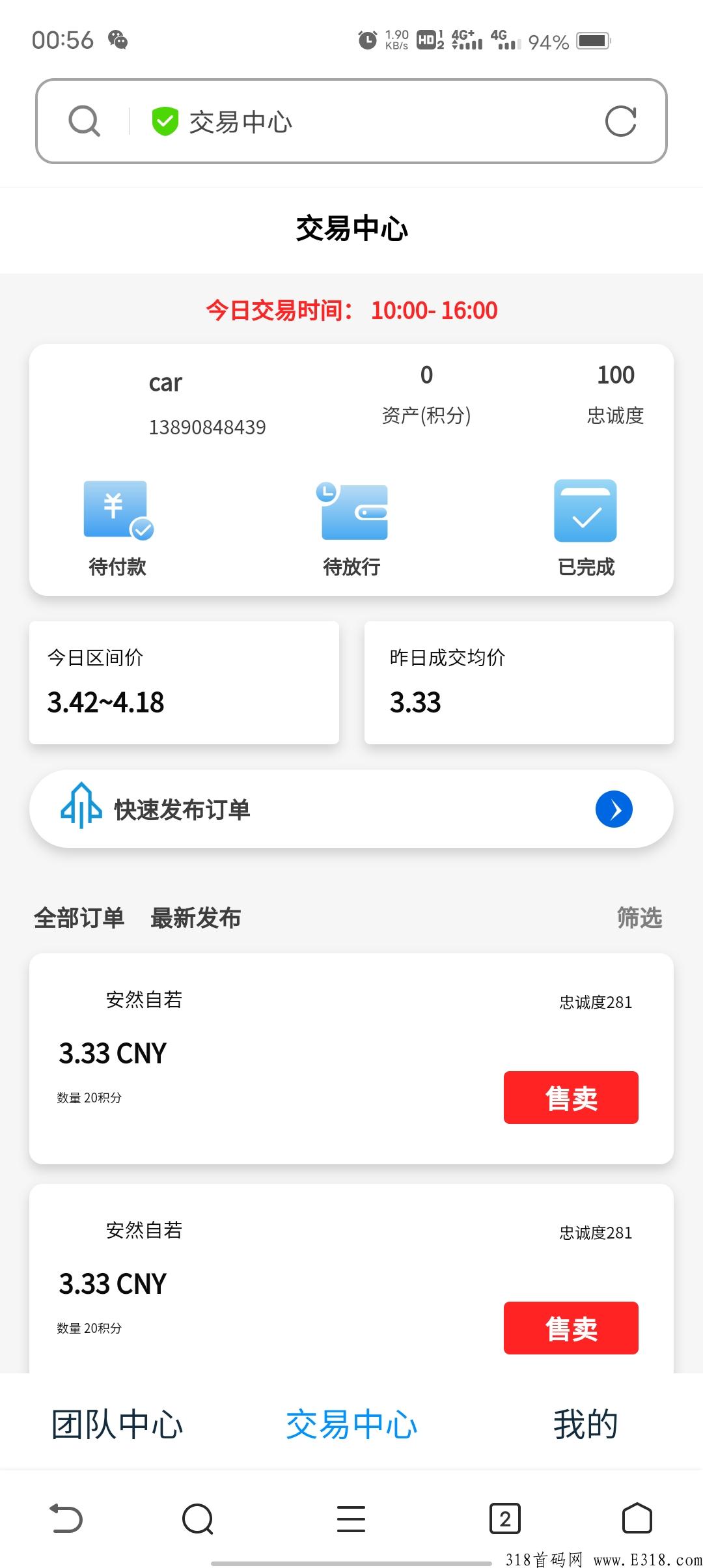Image resolution: width=703 pixels, height=1568 pixels.
Task: Switch to 最新发布 tab
Action: point(195,917)
